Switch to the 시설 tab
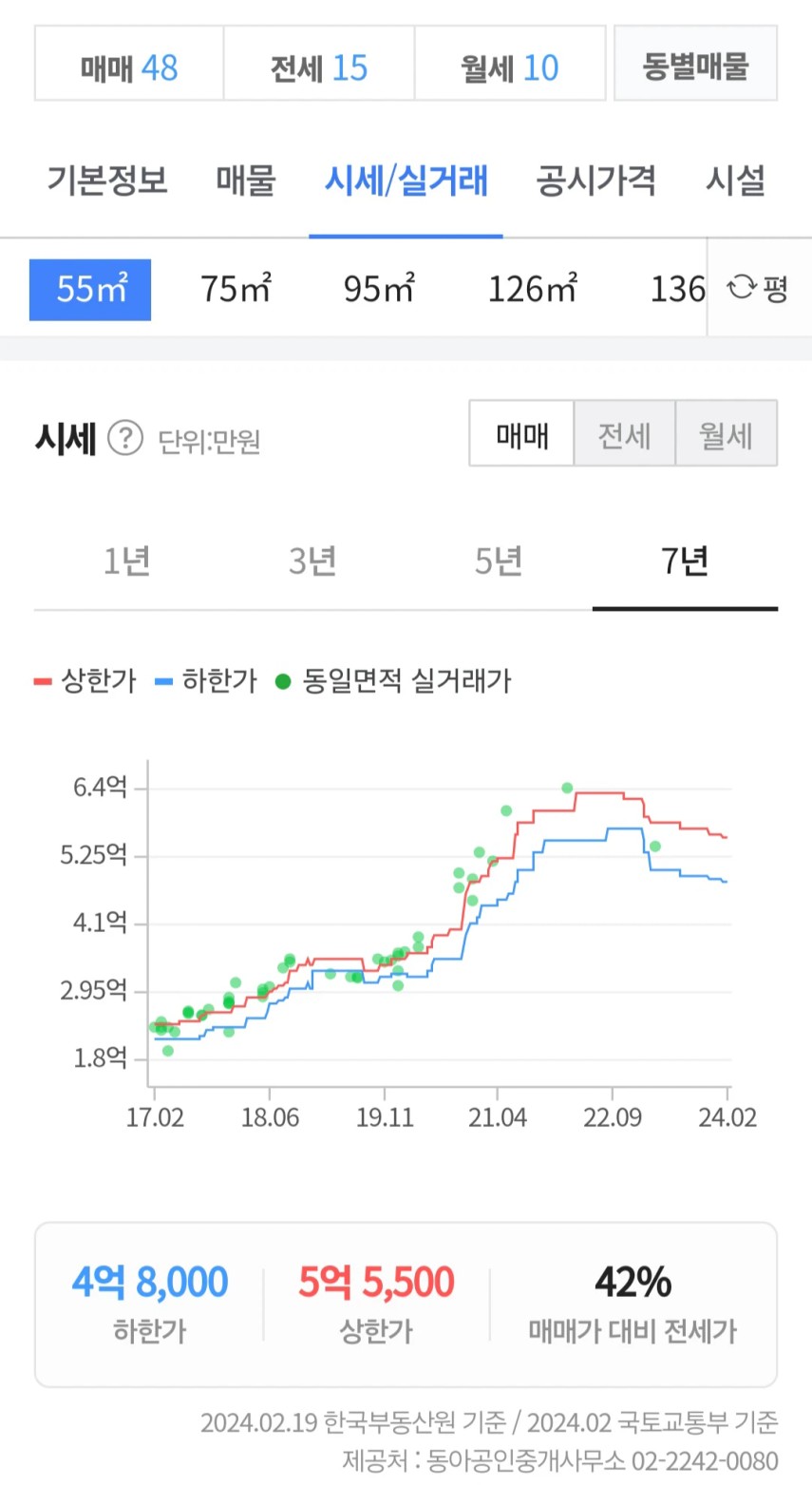Screen dimensions: 812x1485 [735, 180]
